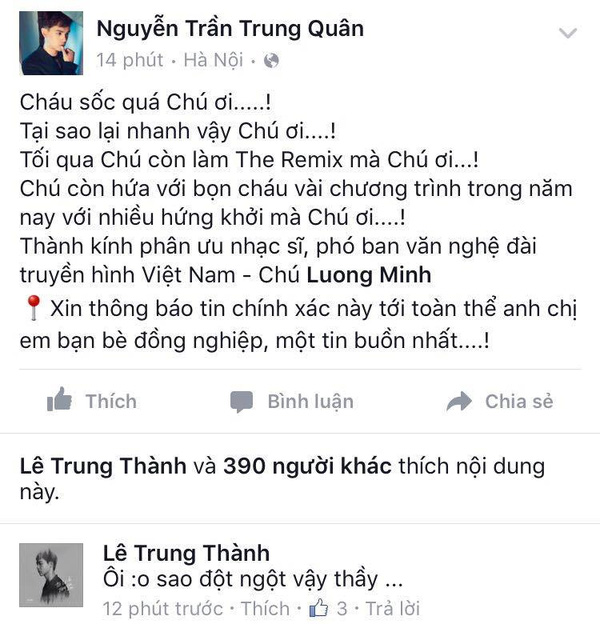This screenshot has height=624, width=600.
Task: Share the post with Chia sẻ
Action: tap(499, 401)
